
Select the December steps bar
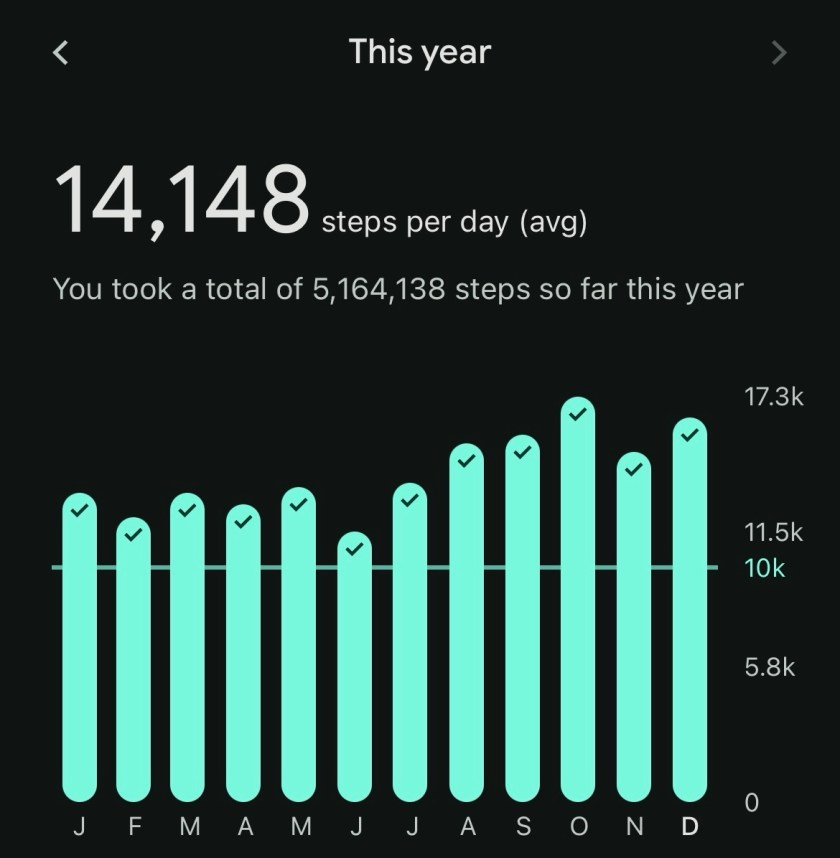[x=689, y=612]
